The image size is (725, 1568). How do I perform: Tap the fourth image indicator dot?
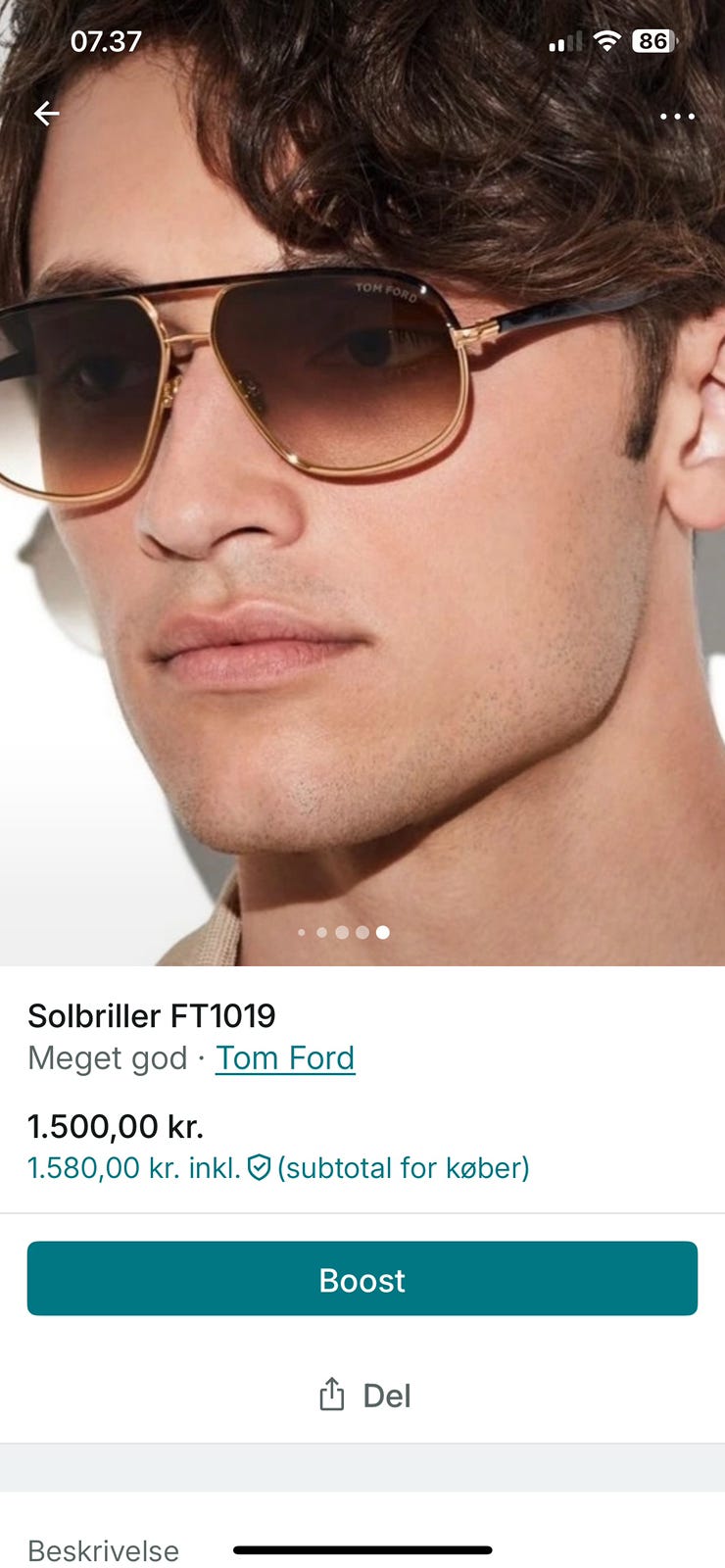(362, 933)
